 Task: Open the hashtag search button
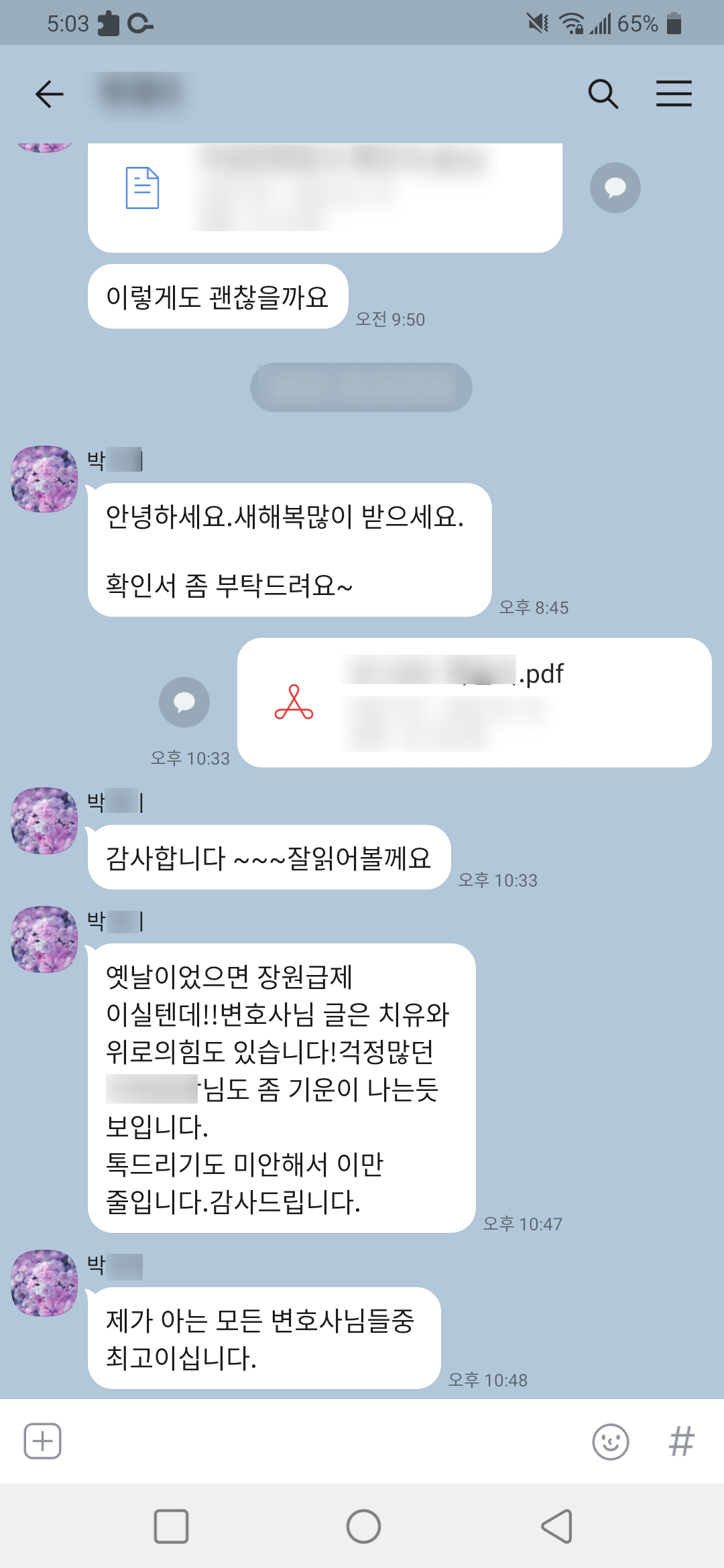681,1441
